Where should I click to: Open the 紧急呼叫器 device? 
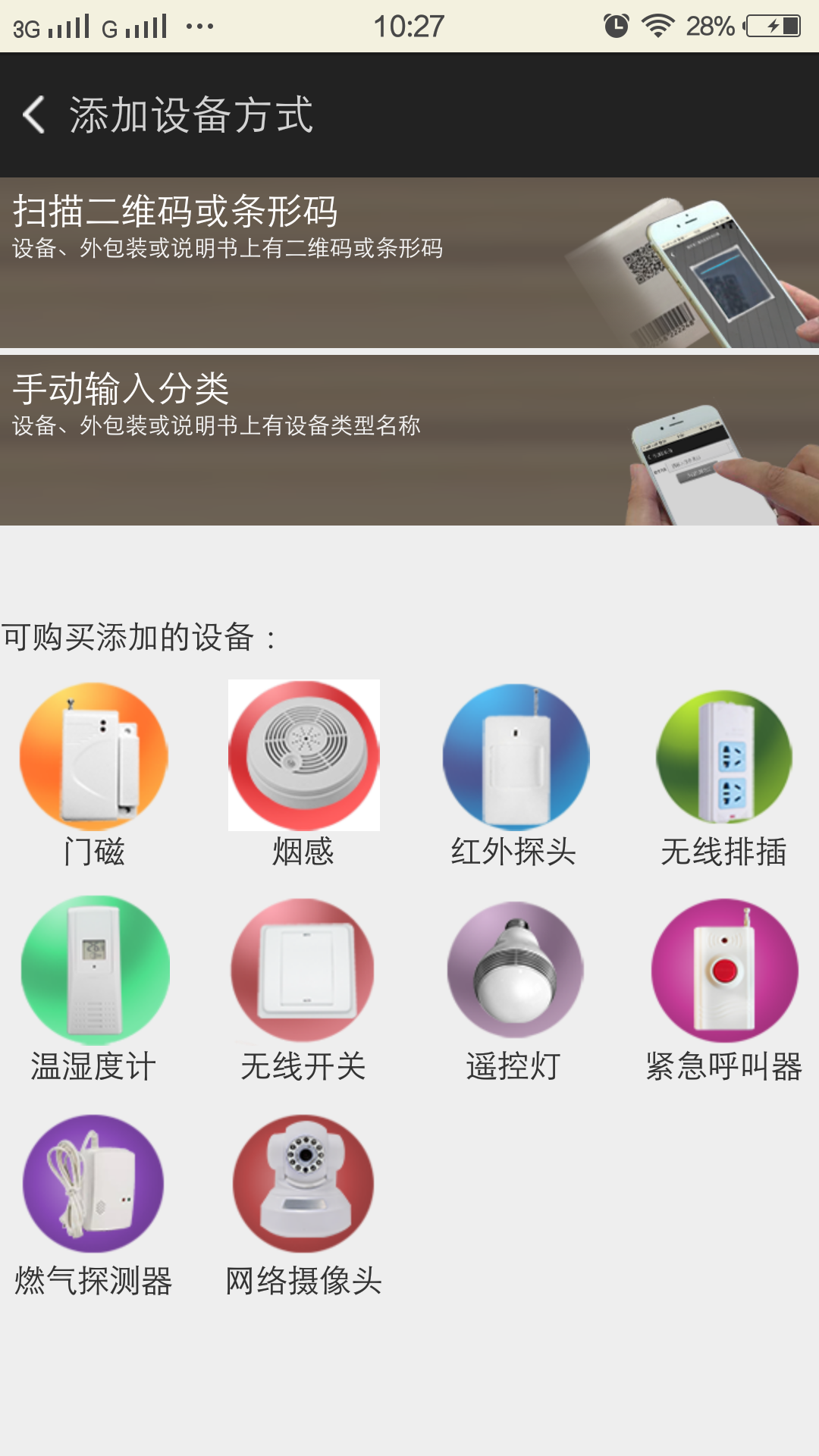point(724,971)
